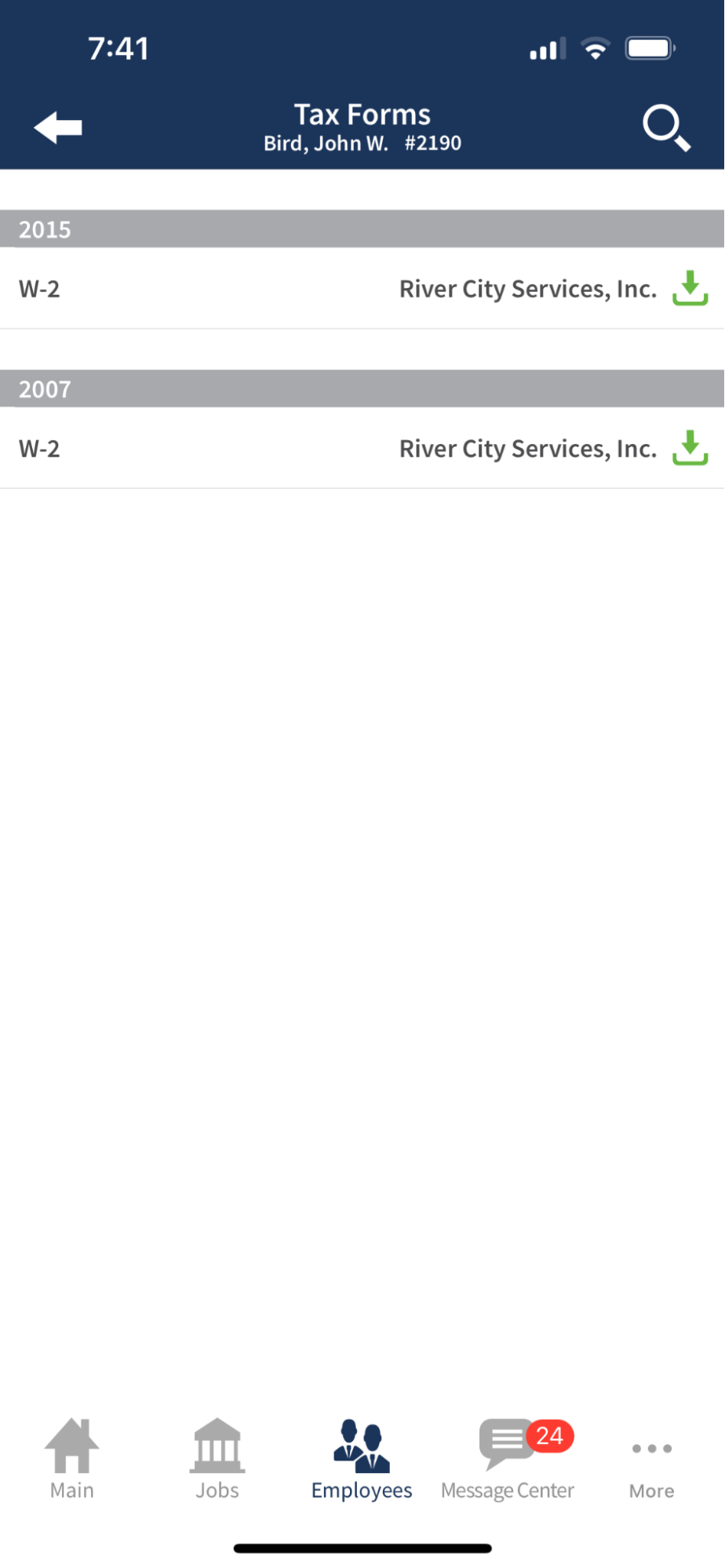The width and height of the screenshot is (725, 1568).
Task: Click the back arrow to leave Tax Forms
Action: click(56, 126)
